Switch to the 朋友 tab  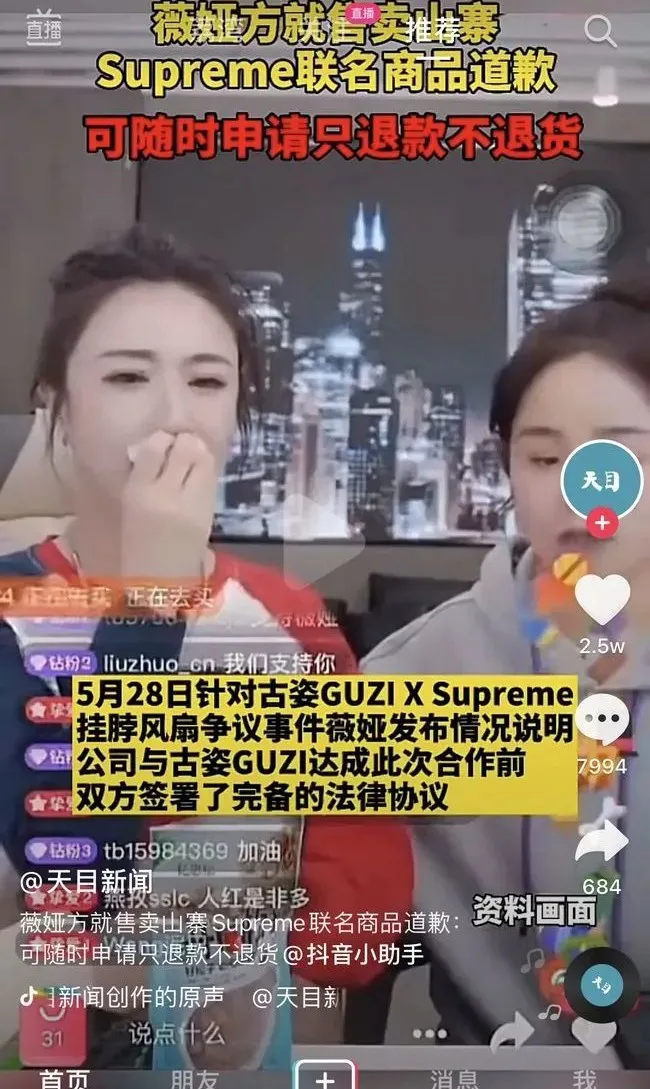pos(194,1078)
